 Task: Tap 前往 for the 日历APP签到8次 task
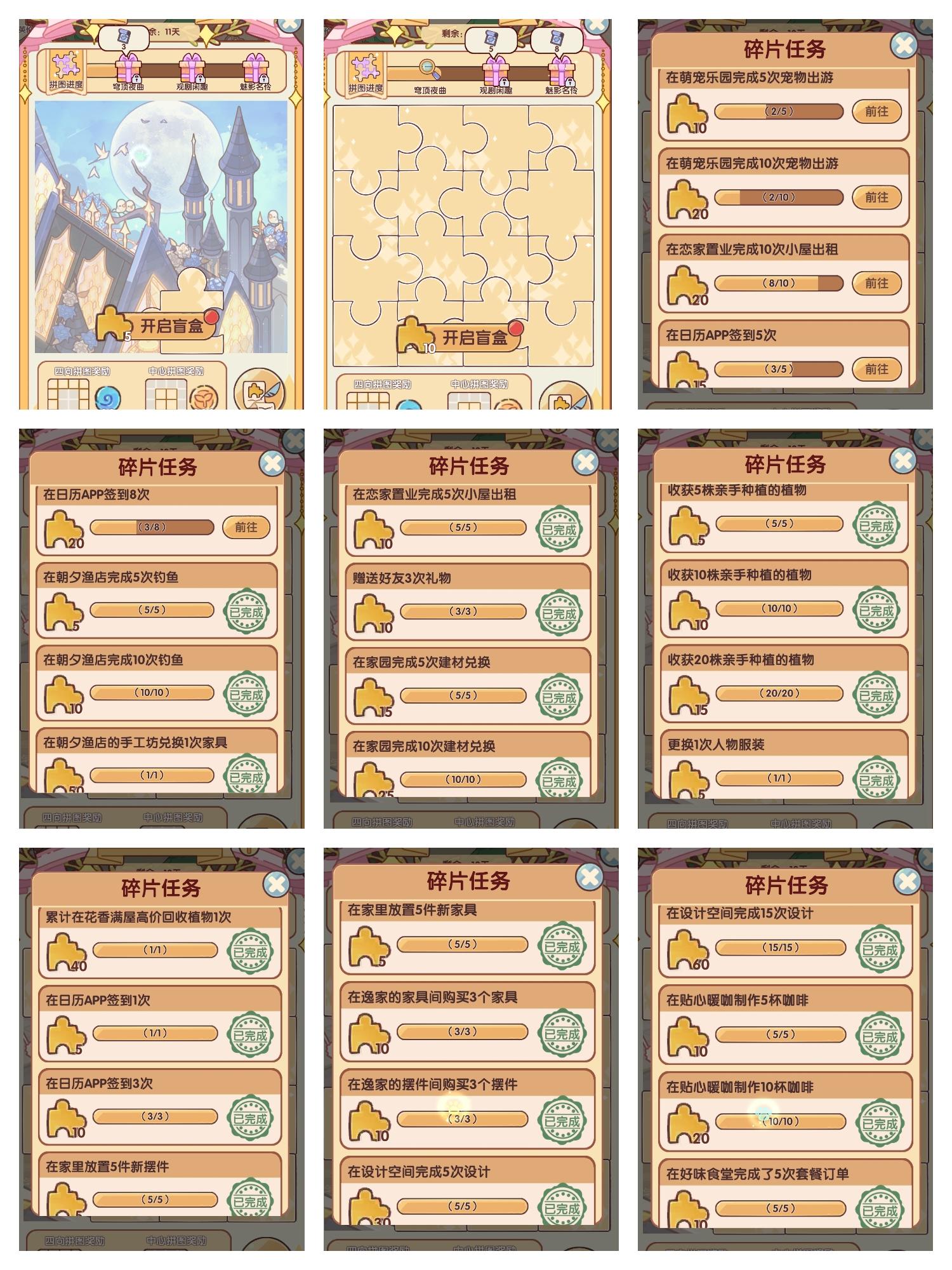click(246, 527)
